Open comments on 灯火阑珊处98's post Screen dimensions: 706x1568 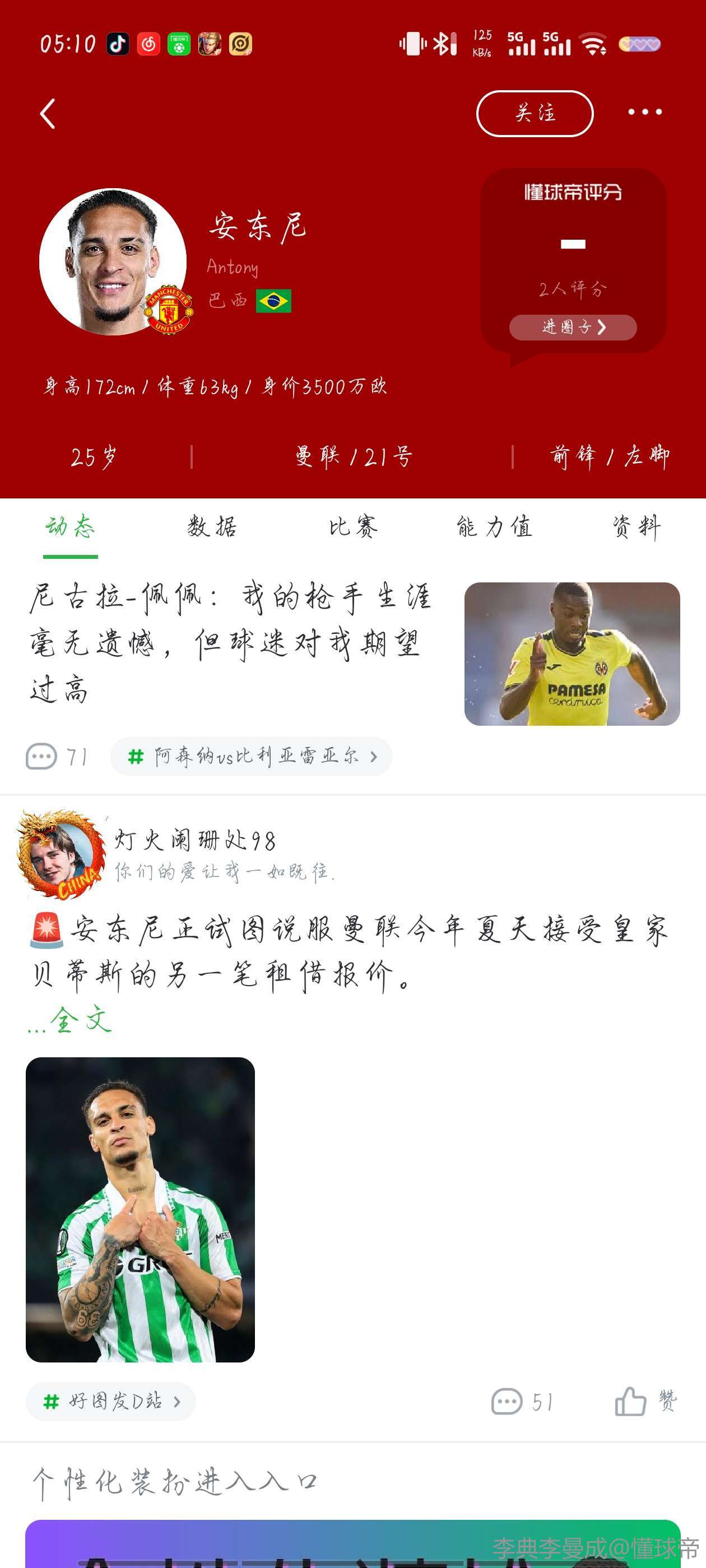click(x=522, y=1402)
